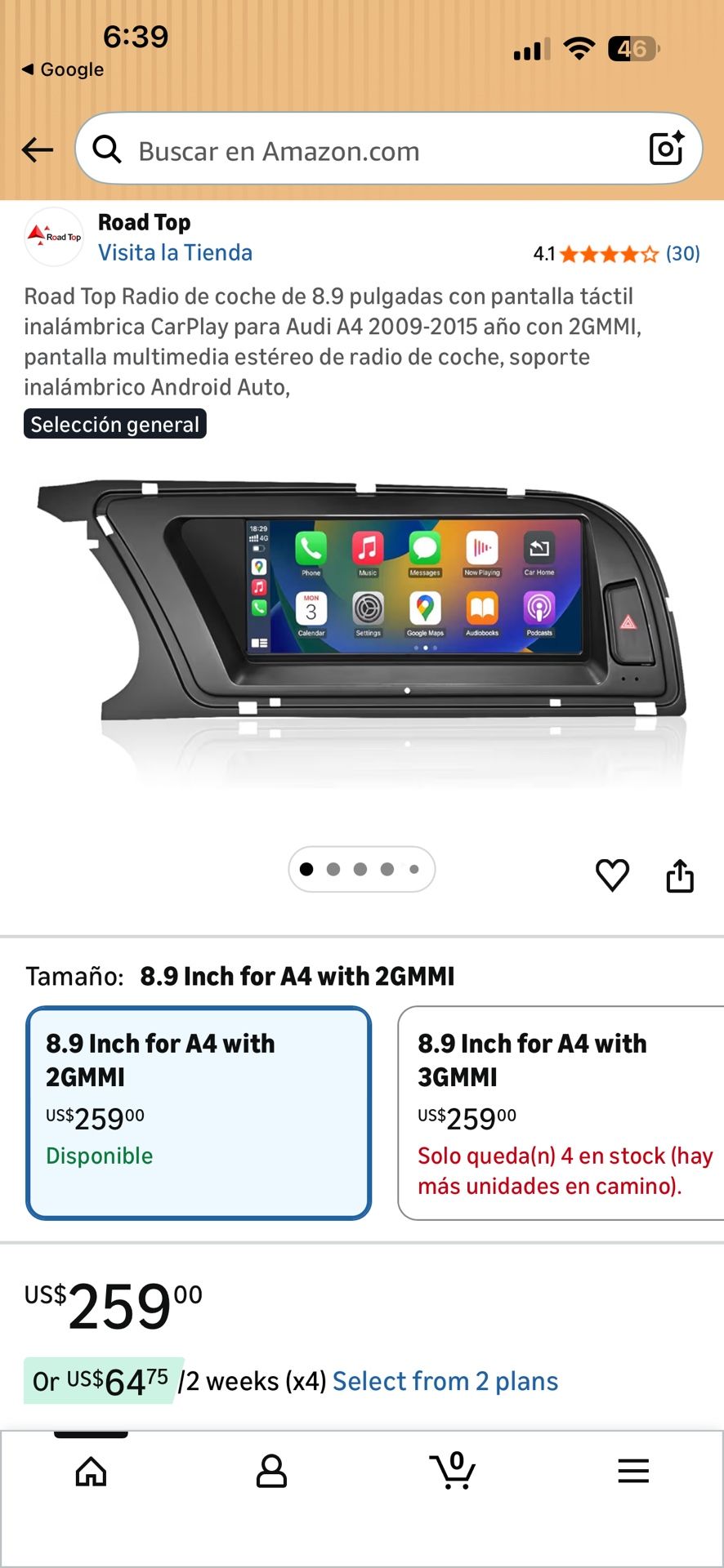Select the 8.9 Inch for A4 with 2GMMI option
724x1568 pixels.
click(199, 1113)
